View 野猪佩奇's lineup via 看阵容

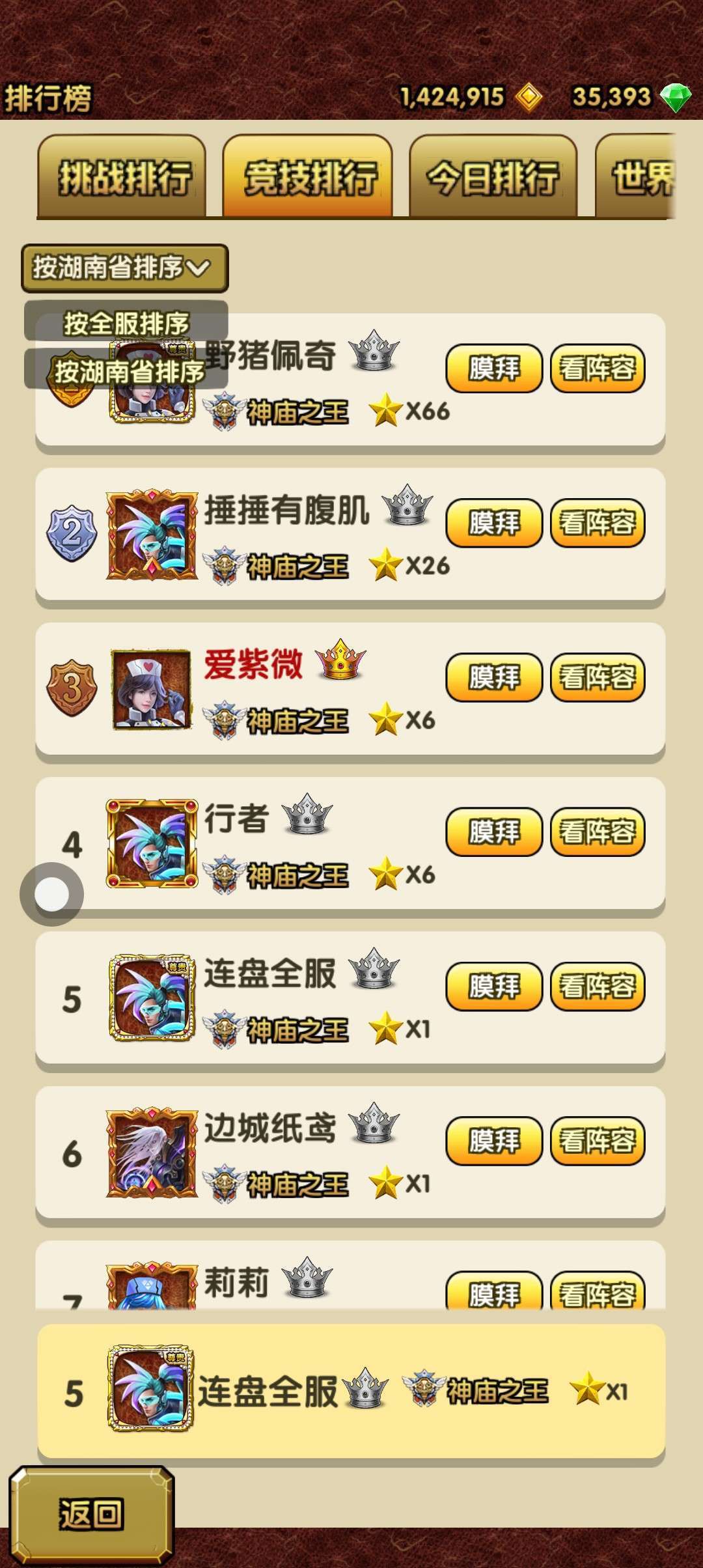598,369
